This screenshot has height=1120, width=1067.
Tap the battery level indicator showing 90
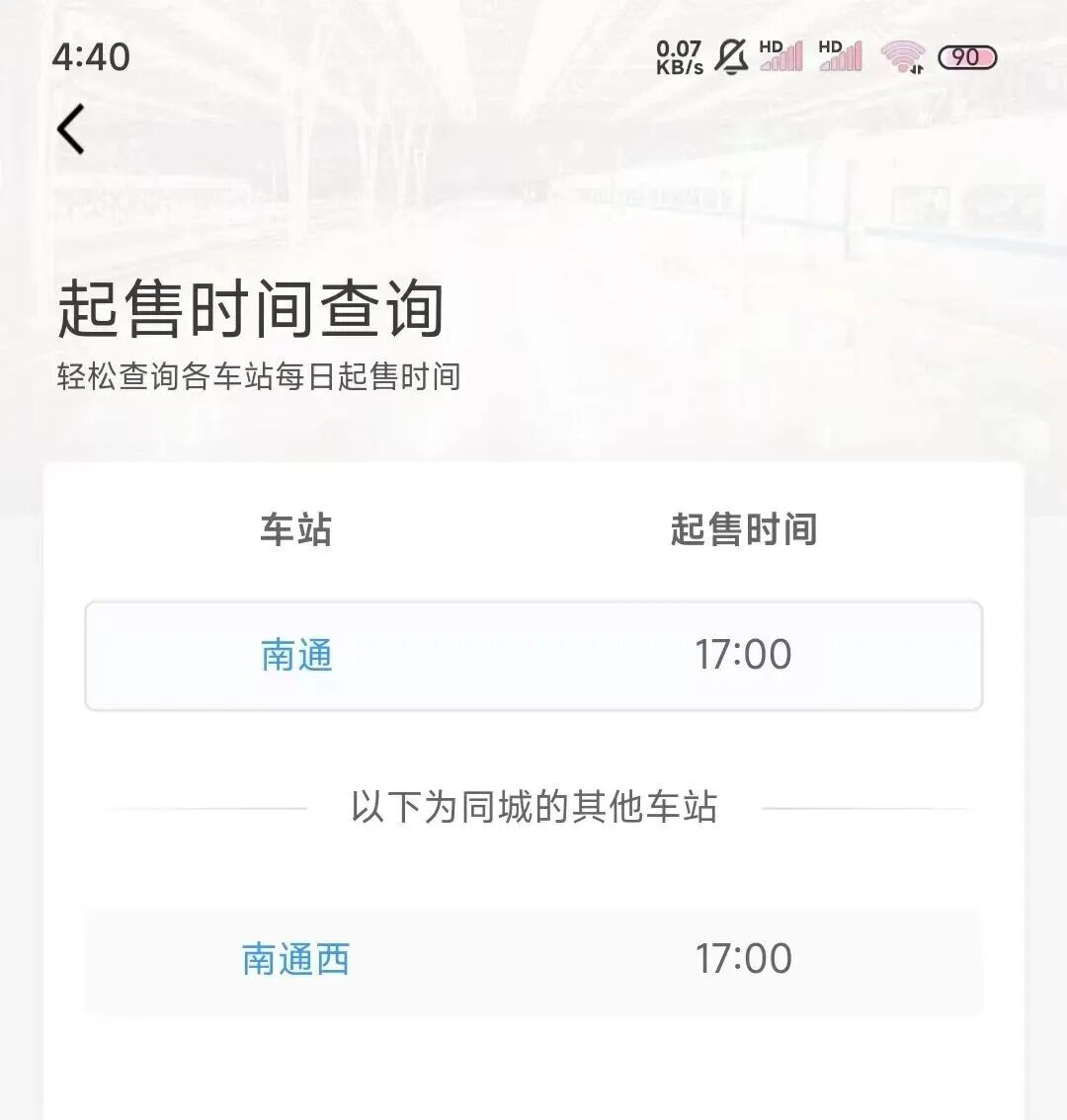pyautogui.click(x=967, y=56)
